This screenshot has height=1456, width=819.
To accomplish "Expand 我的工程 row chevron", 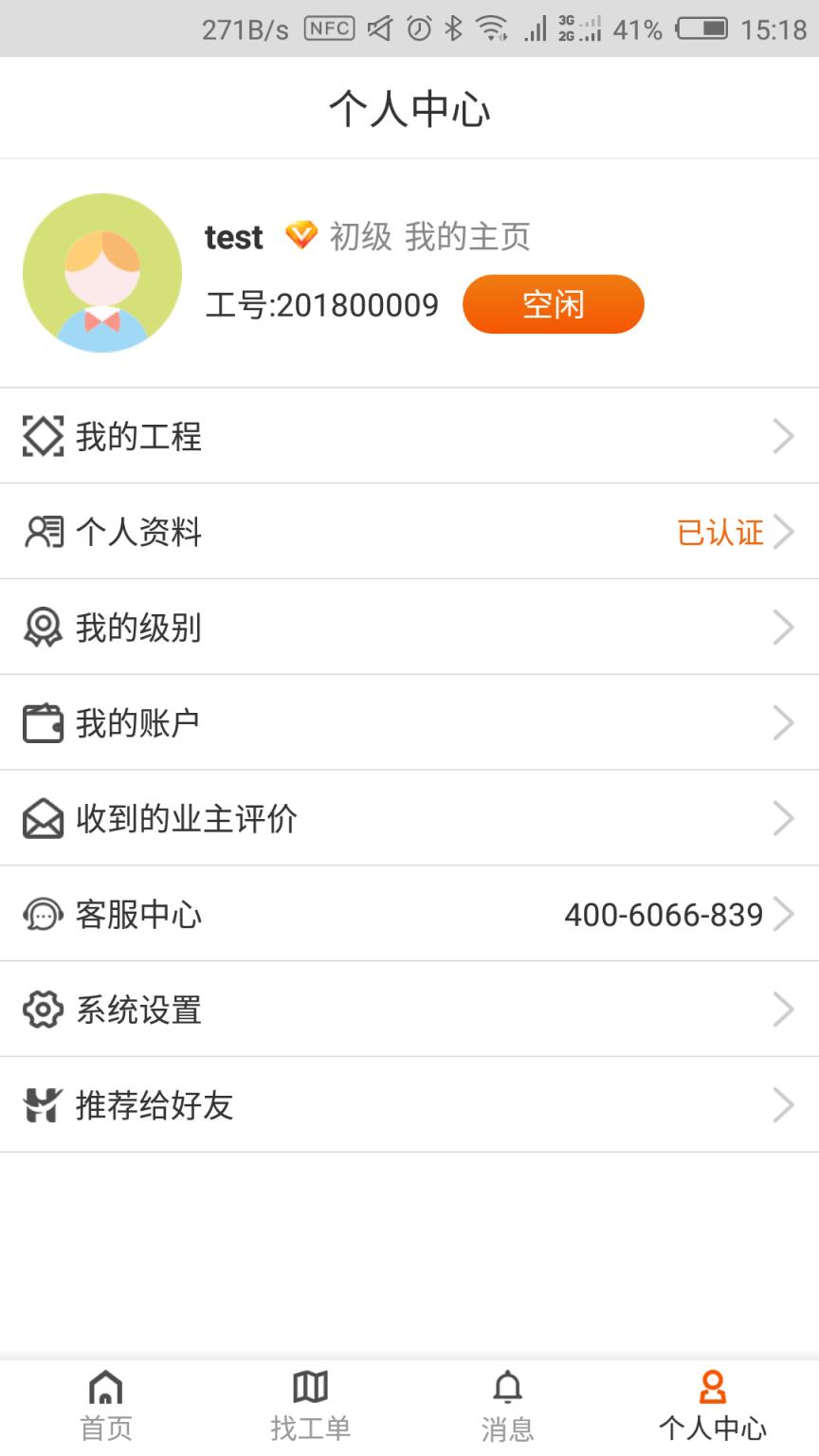I will click(782, 436).
